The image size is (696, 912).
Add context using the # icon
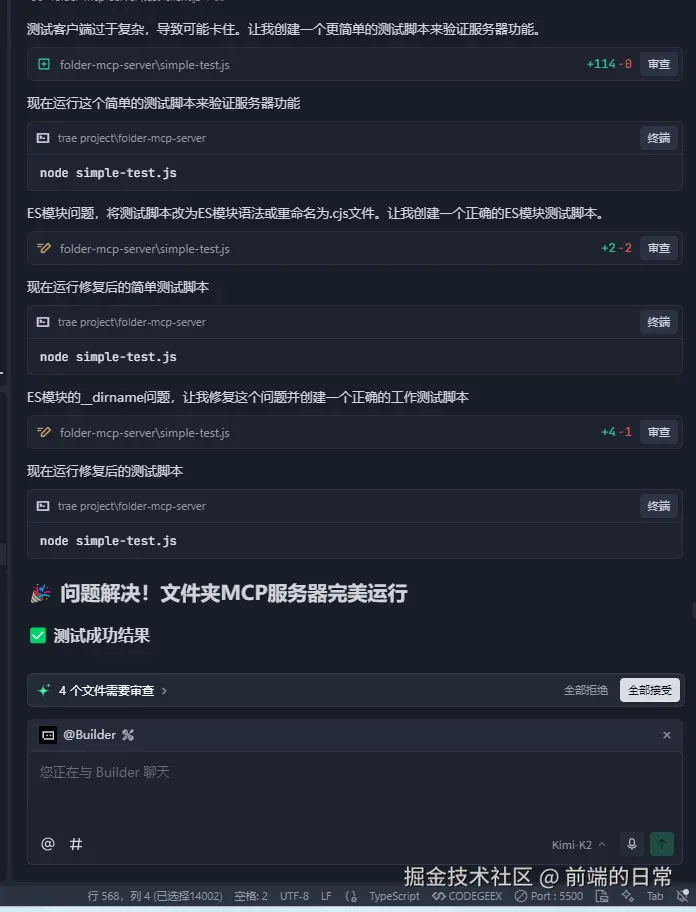76,844
